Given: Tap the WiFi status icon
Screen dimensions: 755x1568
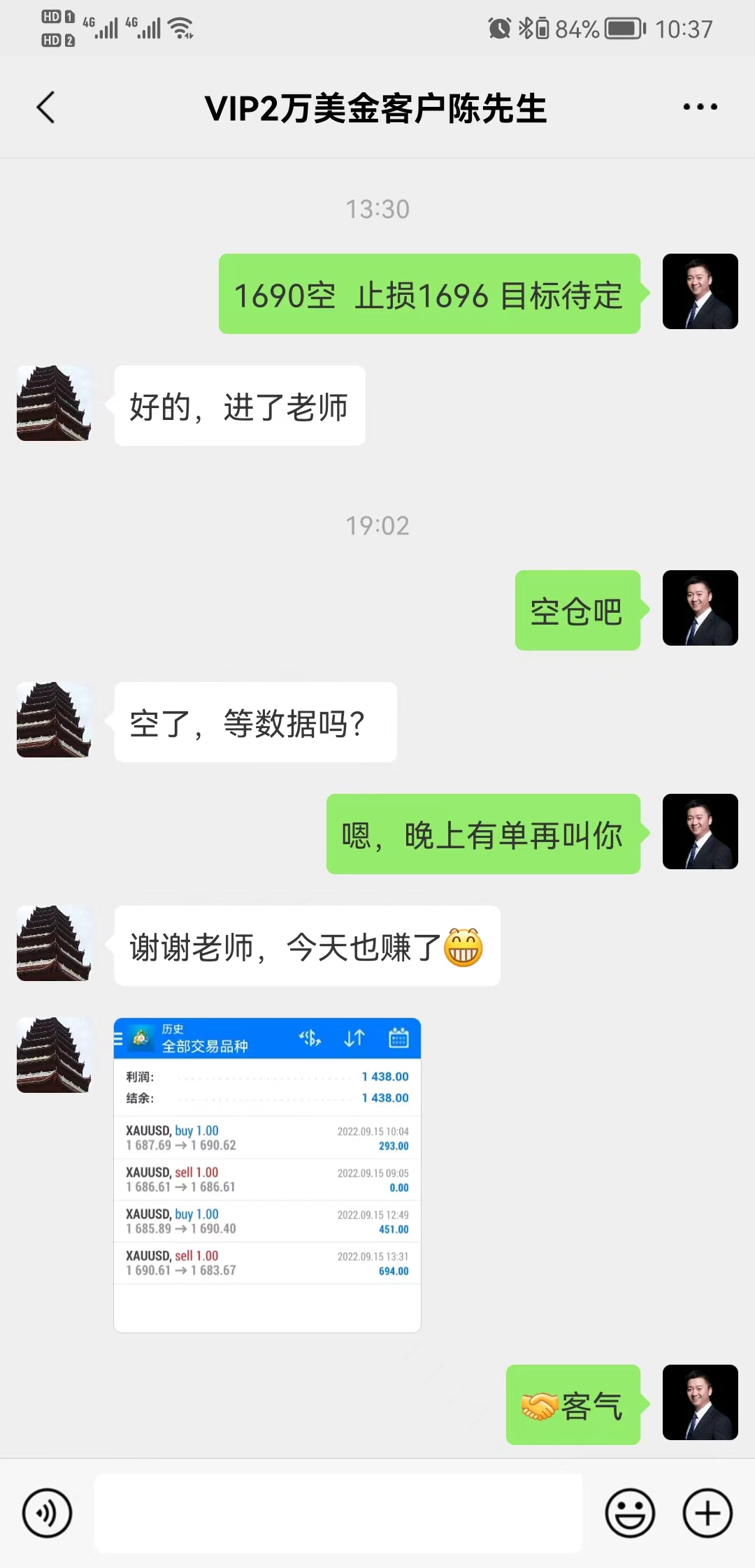Looking at the screenshot, I should click(x=181, y=28).
